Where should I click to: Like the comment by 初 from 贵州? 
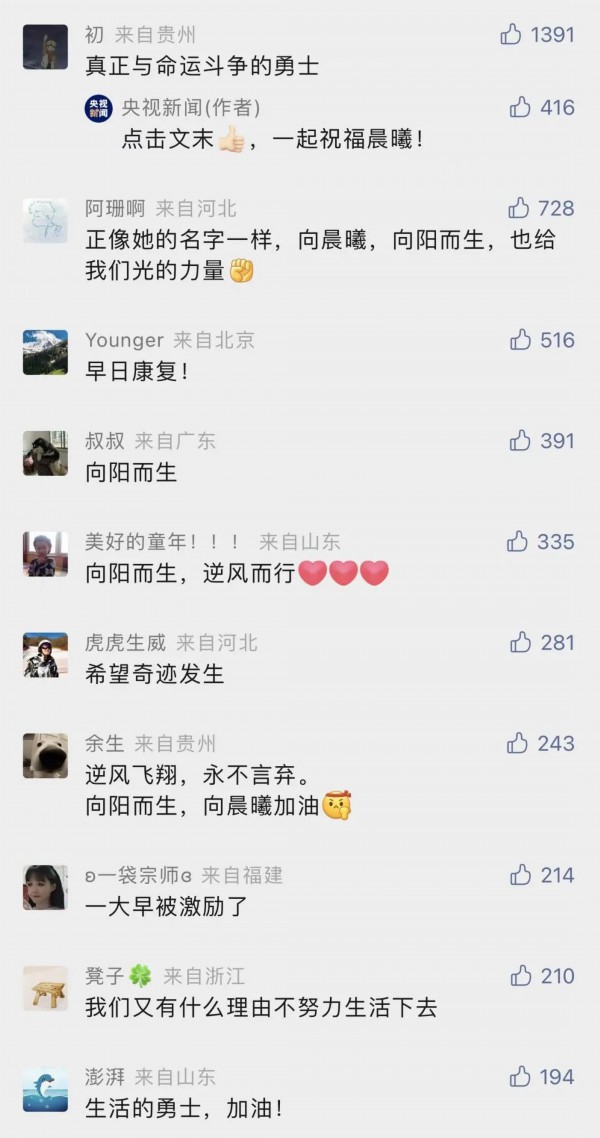[511, 35]
